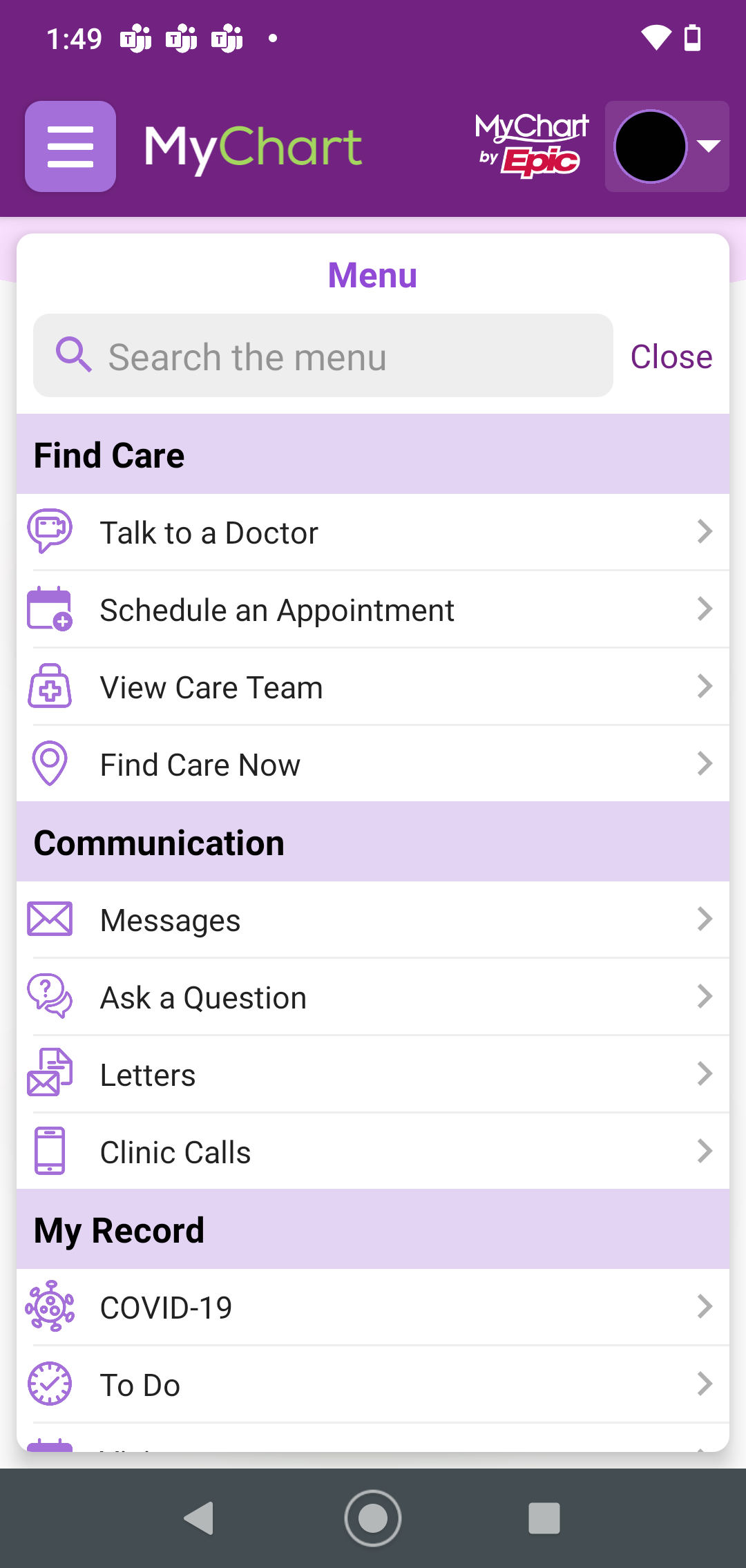The image size is (746, 1568).
Task: Tap the Android home navigation button
Action: coord(373,1518)
